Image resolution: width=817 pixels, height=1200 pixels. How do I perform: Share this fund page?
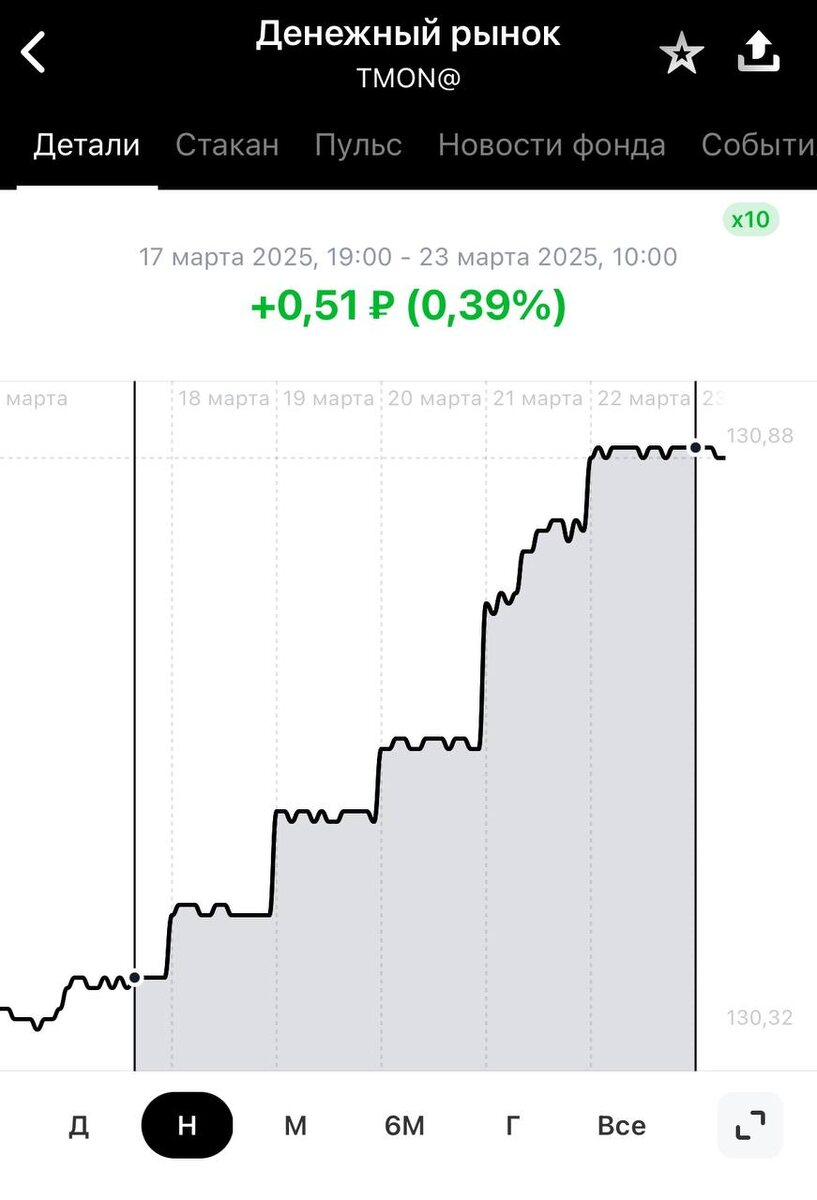tap(758, 52)
